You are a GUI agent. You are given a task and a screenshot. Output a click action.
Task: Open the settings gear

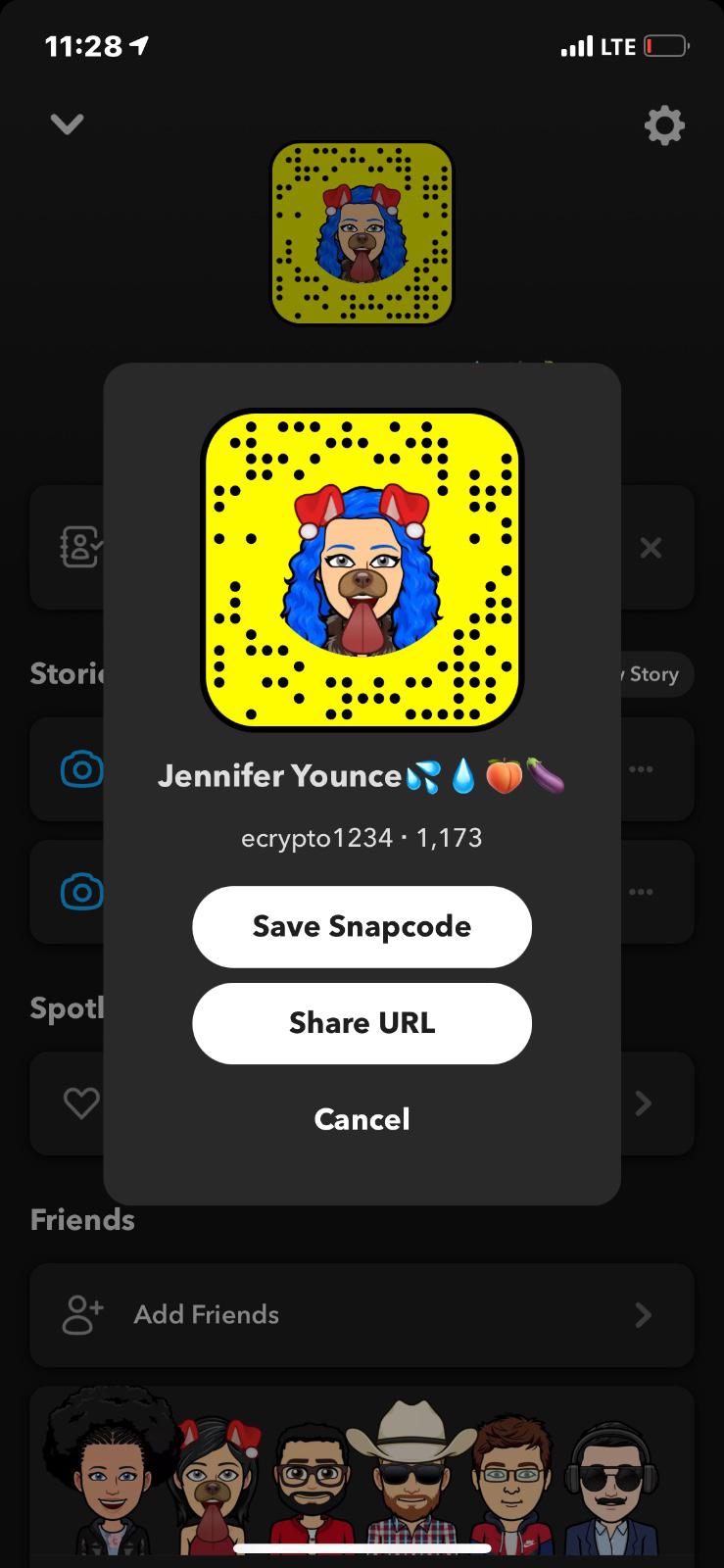tap(663, 125)
